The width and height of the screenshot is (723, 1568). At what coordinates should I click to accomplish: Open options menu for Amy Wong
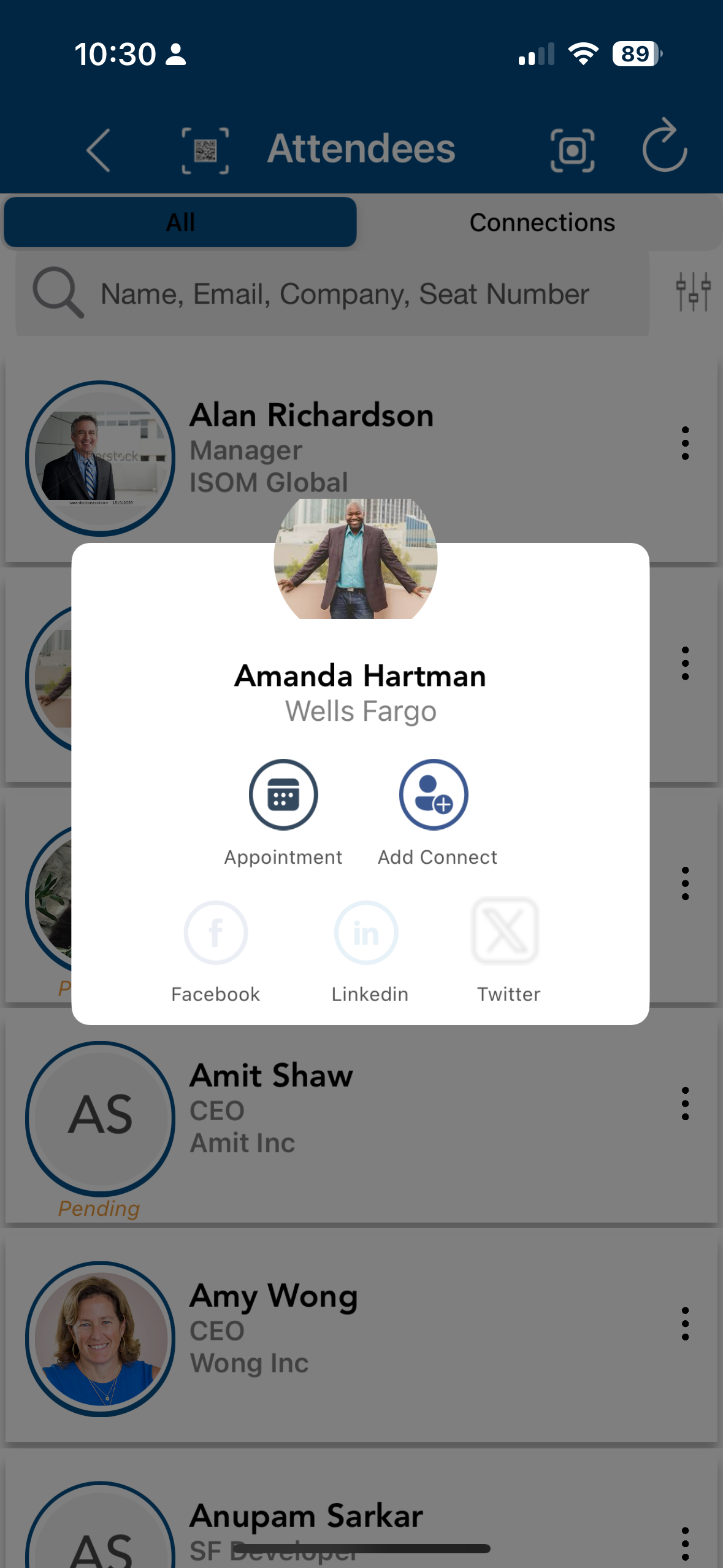(685, 1324)
